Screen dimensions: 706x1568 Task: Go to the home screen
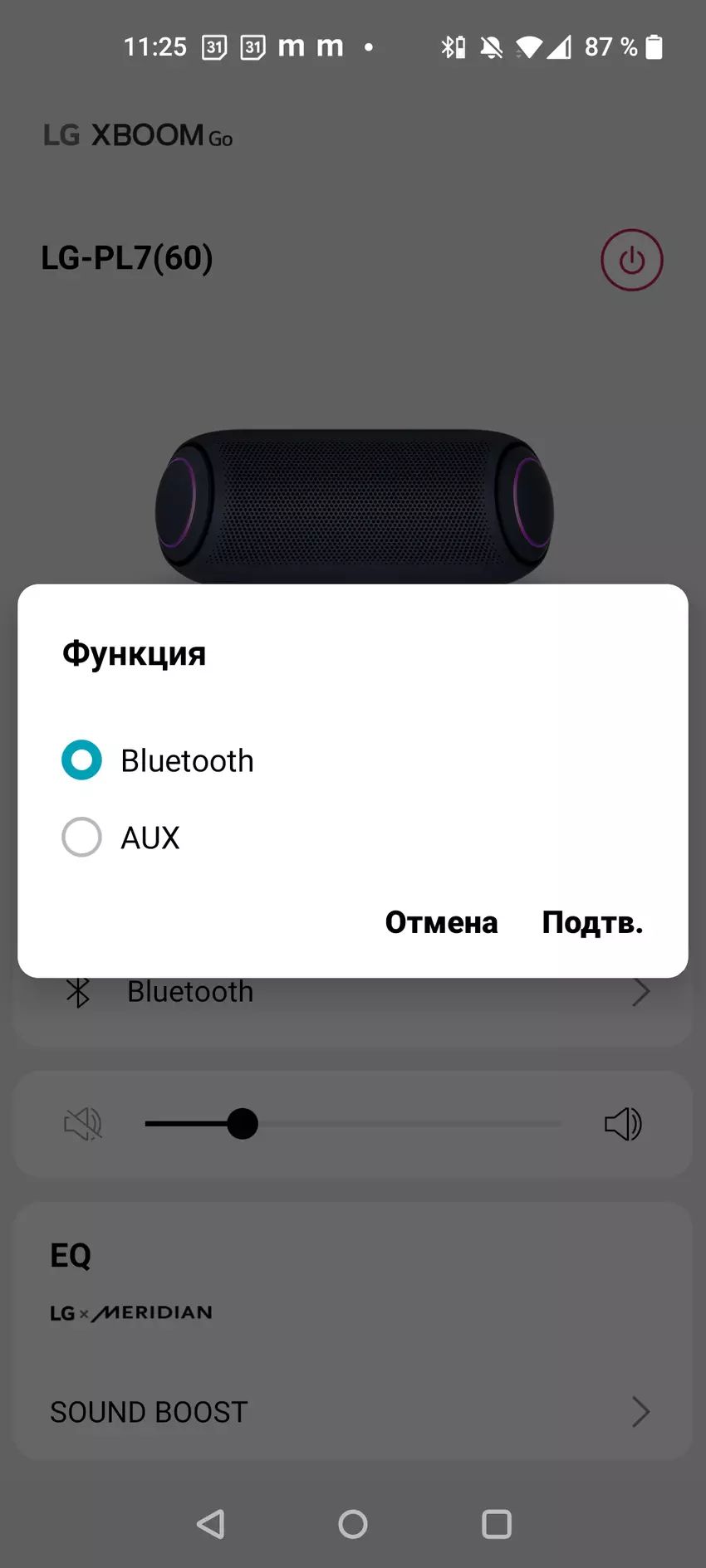point(353,1524)
